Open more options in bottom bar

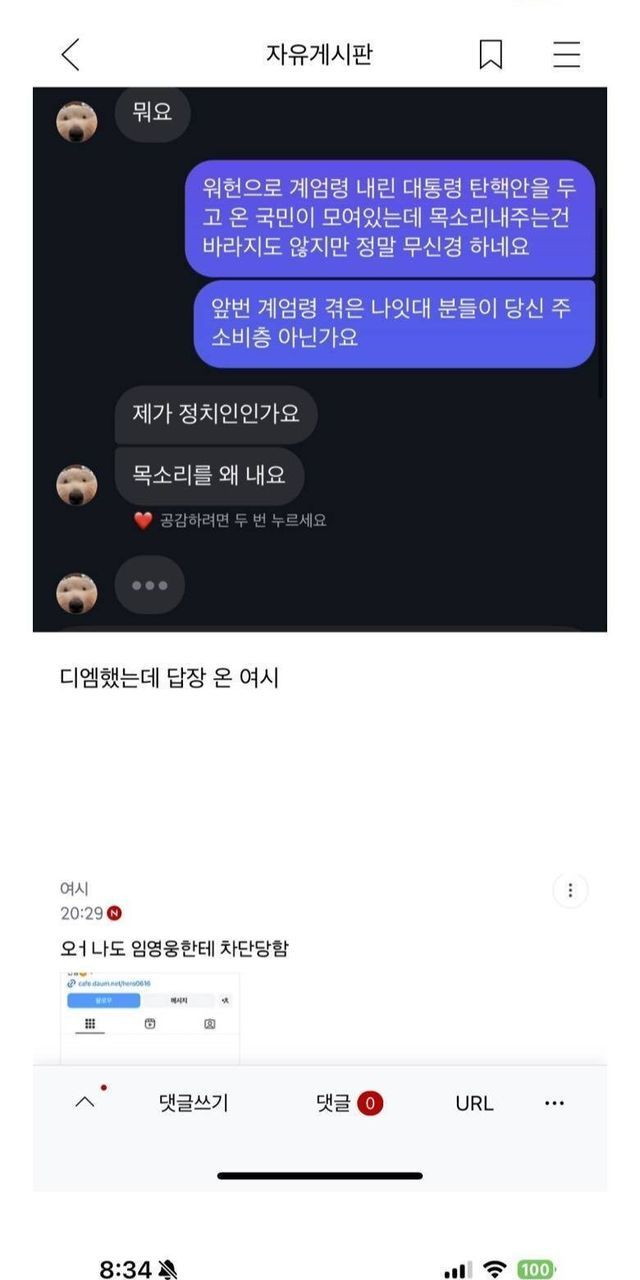coord(555,1103)
